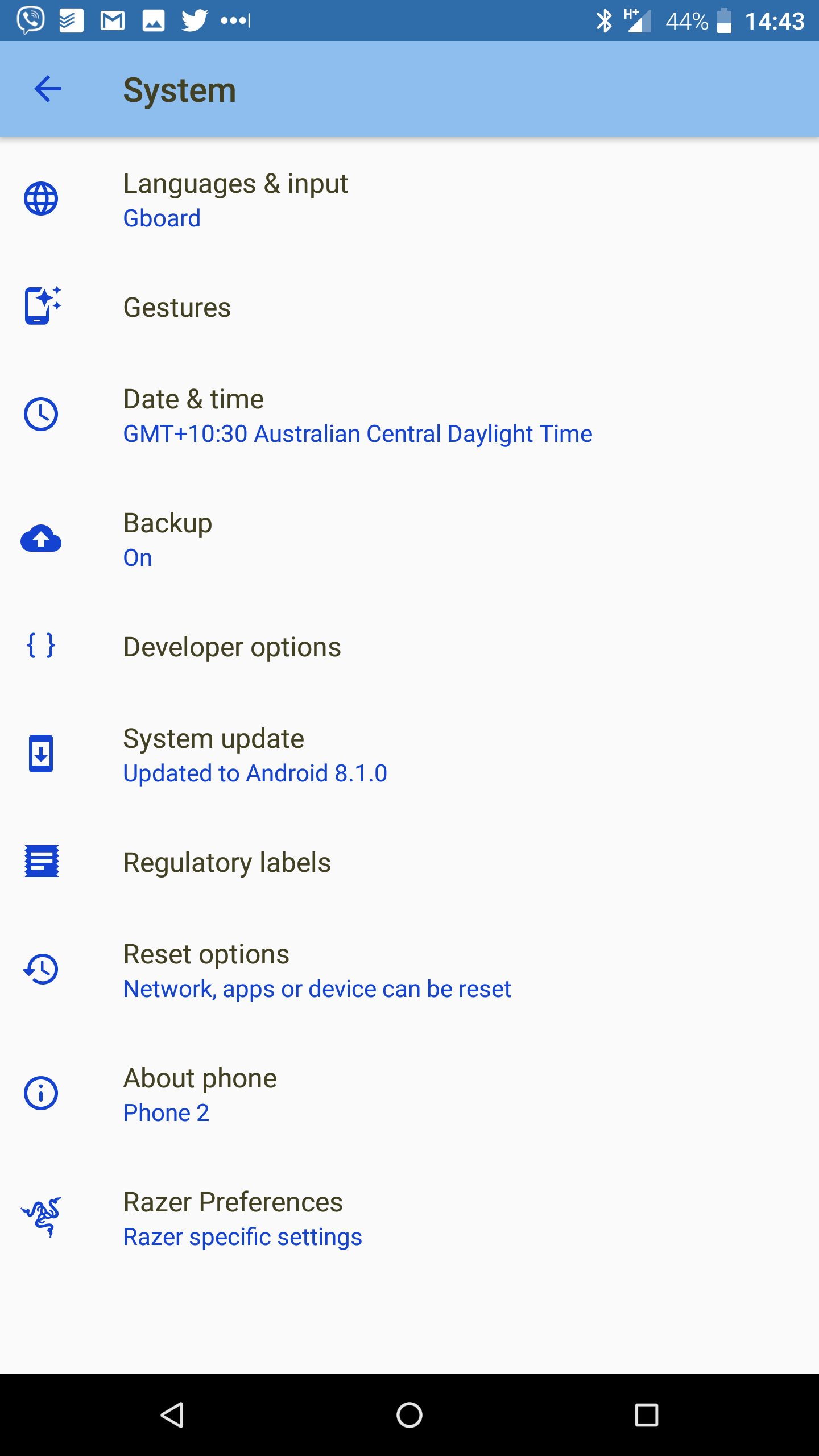
Task: Open About phone
Action: click(x=409, y=1094)
